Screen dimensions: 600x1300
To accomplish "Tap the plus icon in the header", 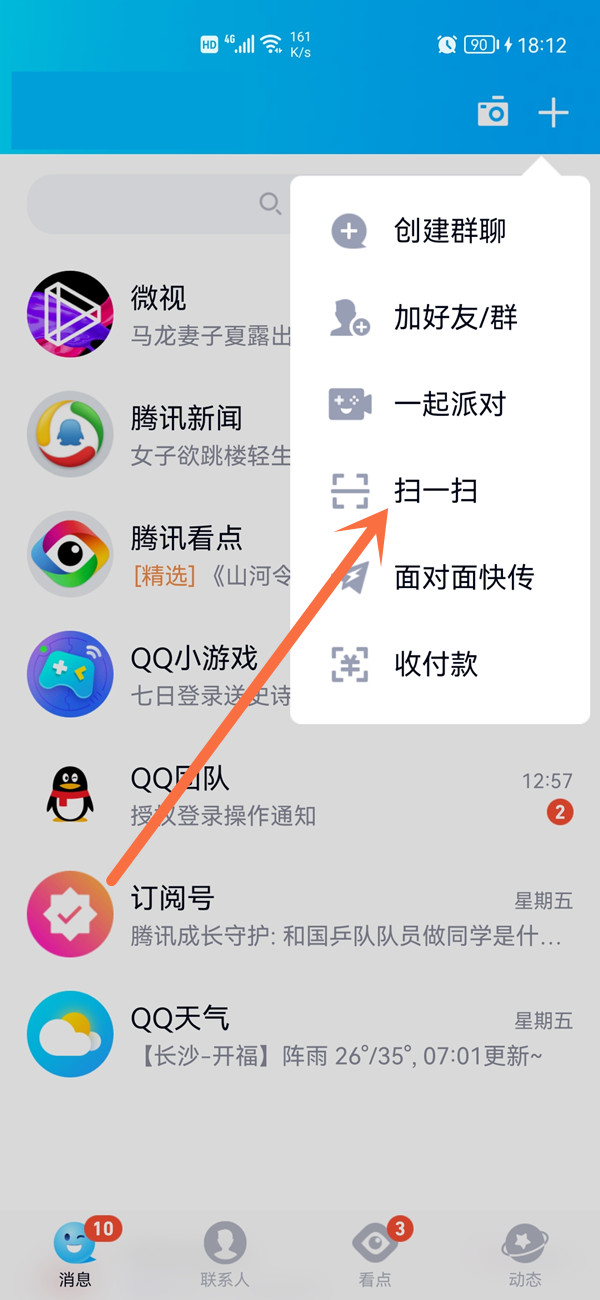I will point(553,112).
